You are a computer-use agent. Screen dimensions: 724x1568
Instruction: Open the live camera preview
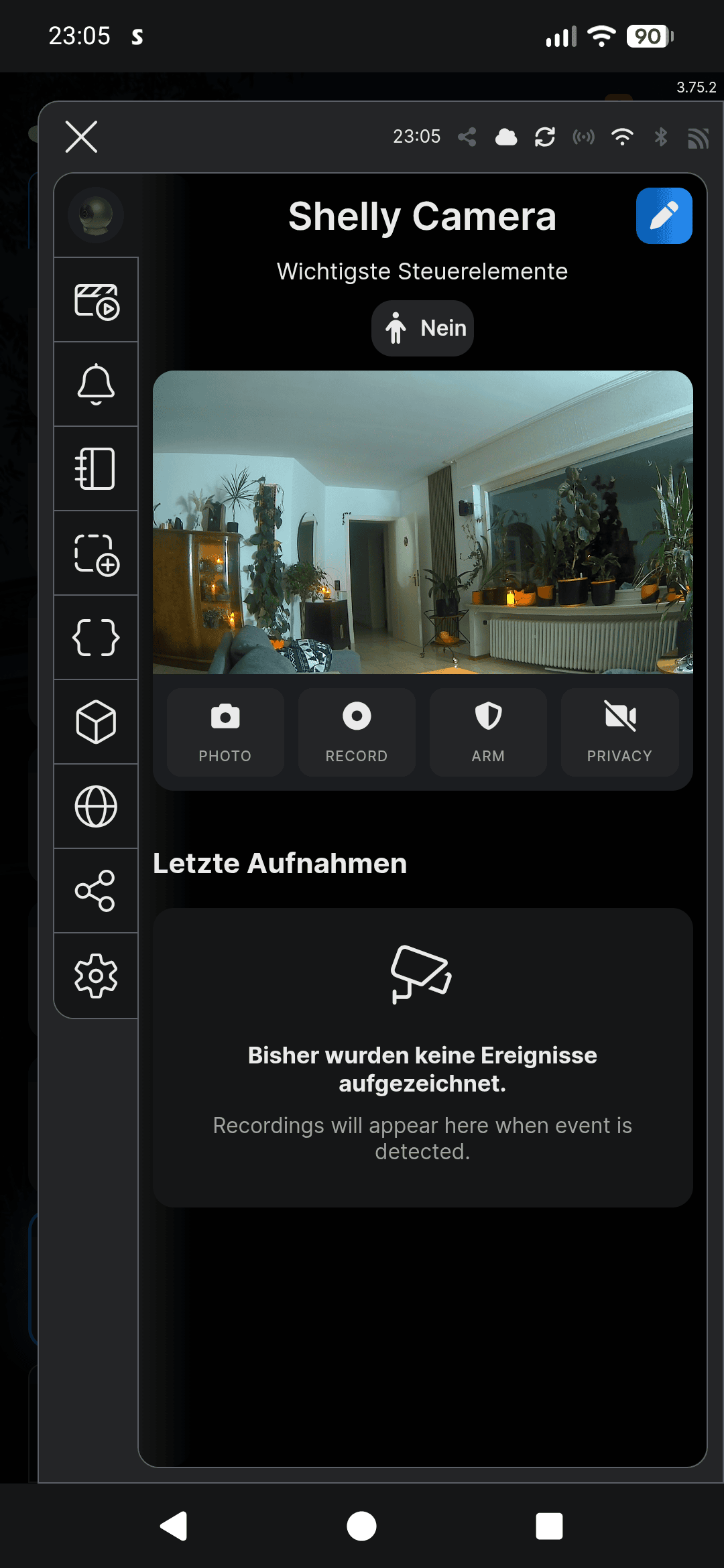(x=423, y=522)
